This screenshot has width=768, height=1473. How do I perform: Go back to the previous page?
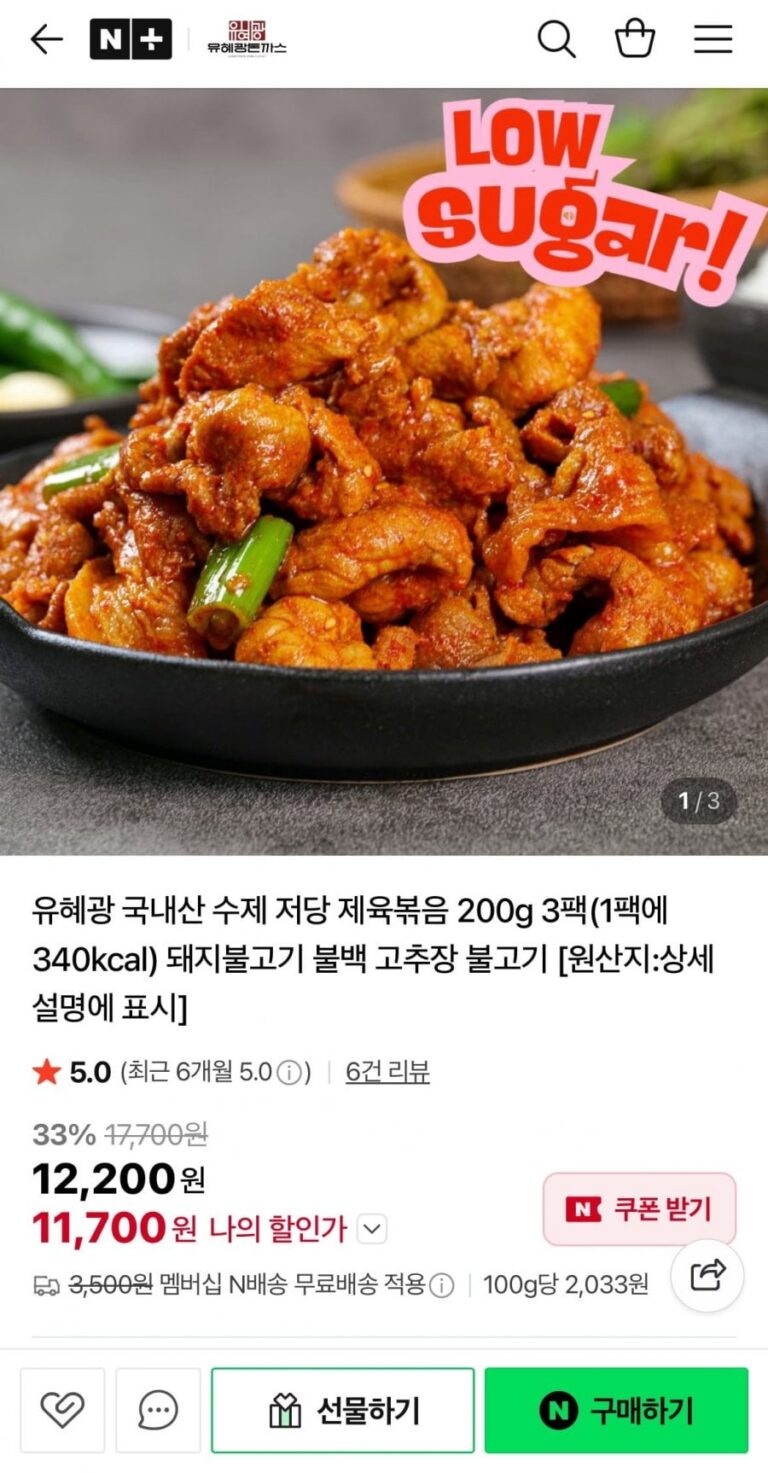[x=46, y=40]
